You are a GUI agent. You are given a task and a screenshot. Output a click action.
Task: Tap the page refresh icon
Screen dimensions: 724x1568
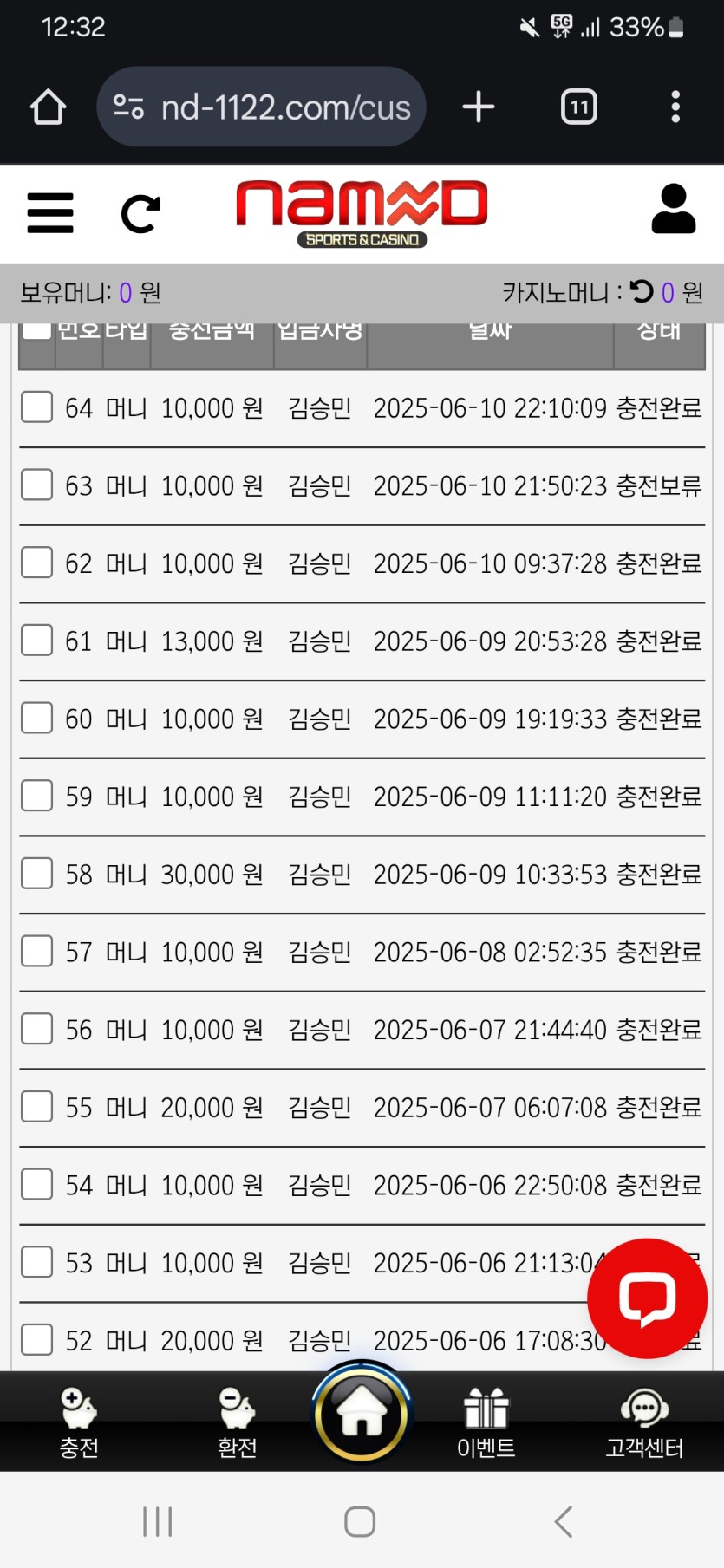click(140, 214)
